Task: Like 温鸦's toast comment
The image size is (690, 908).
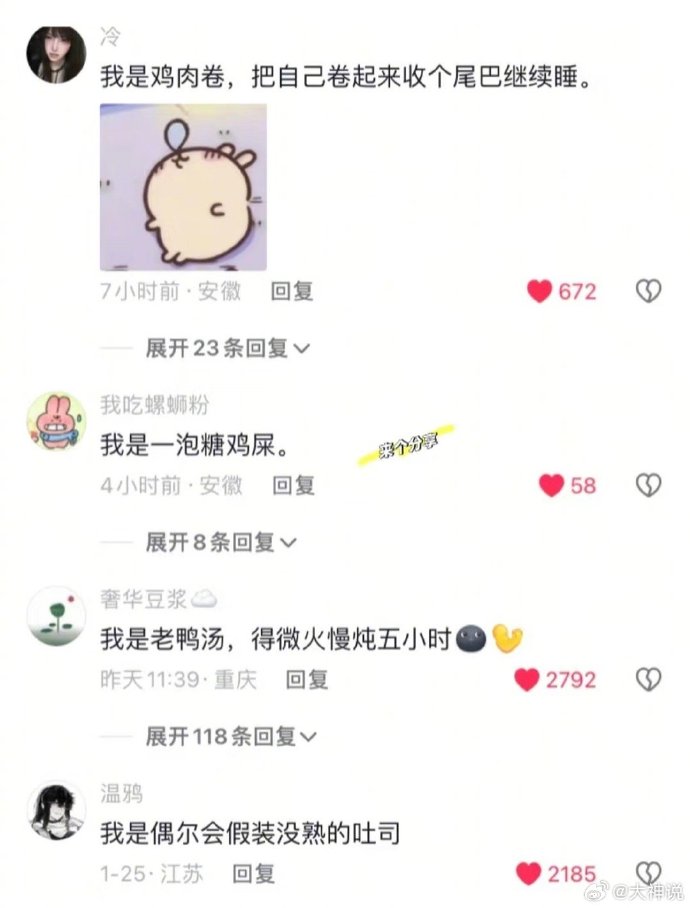Action: [530, 874]
